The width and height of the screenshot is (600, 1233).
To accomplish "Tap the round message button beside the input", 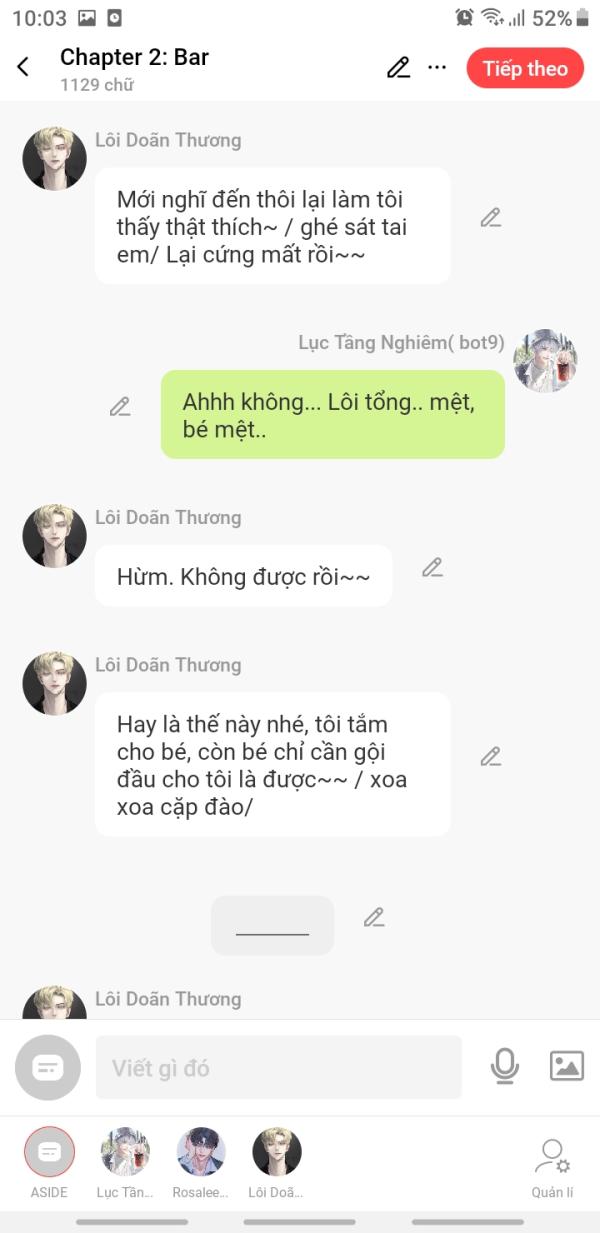I will [x=47, y=1068].
